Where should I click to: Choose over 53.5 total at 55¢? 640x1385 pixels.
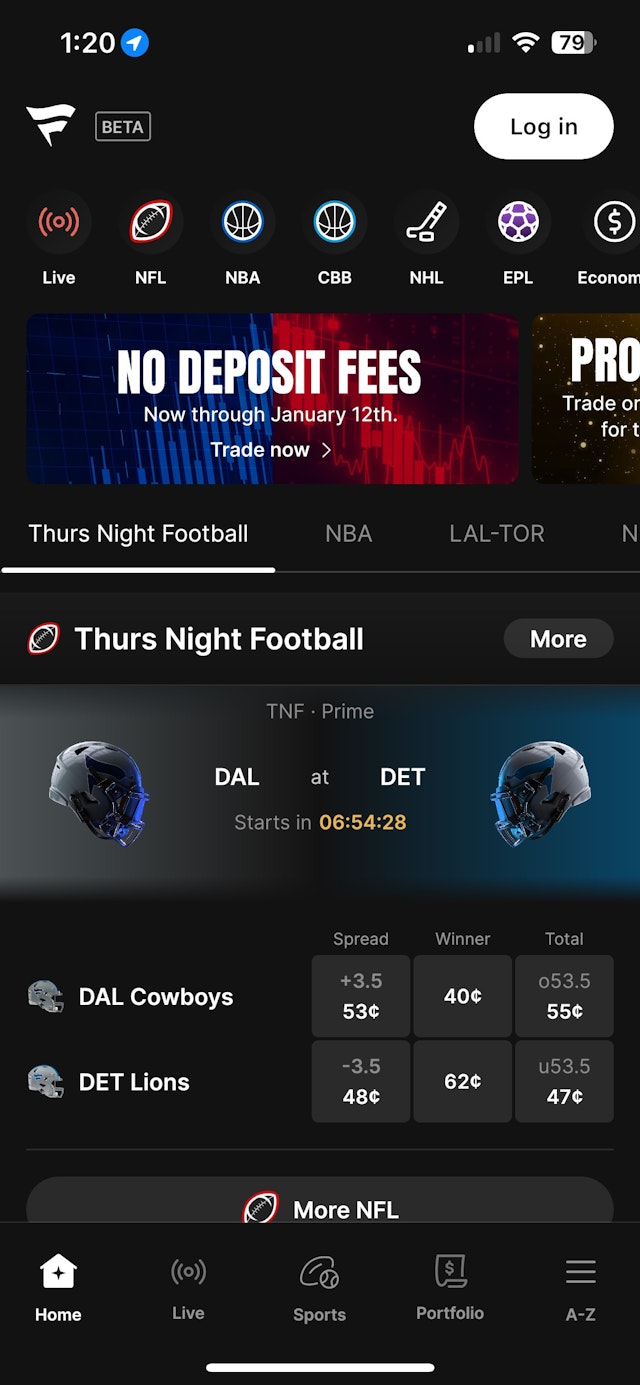point(564,996)
